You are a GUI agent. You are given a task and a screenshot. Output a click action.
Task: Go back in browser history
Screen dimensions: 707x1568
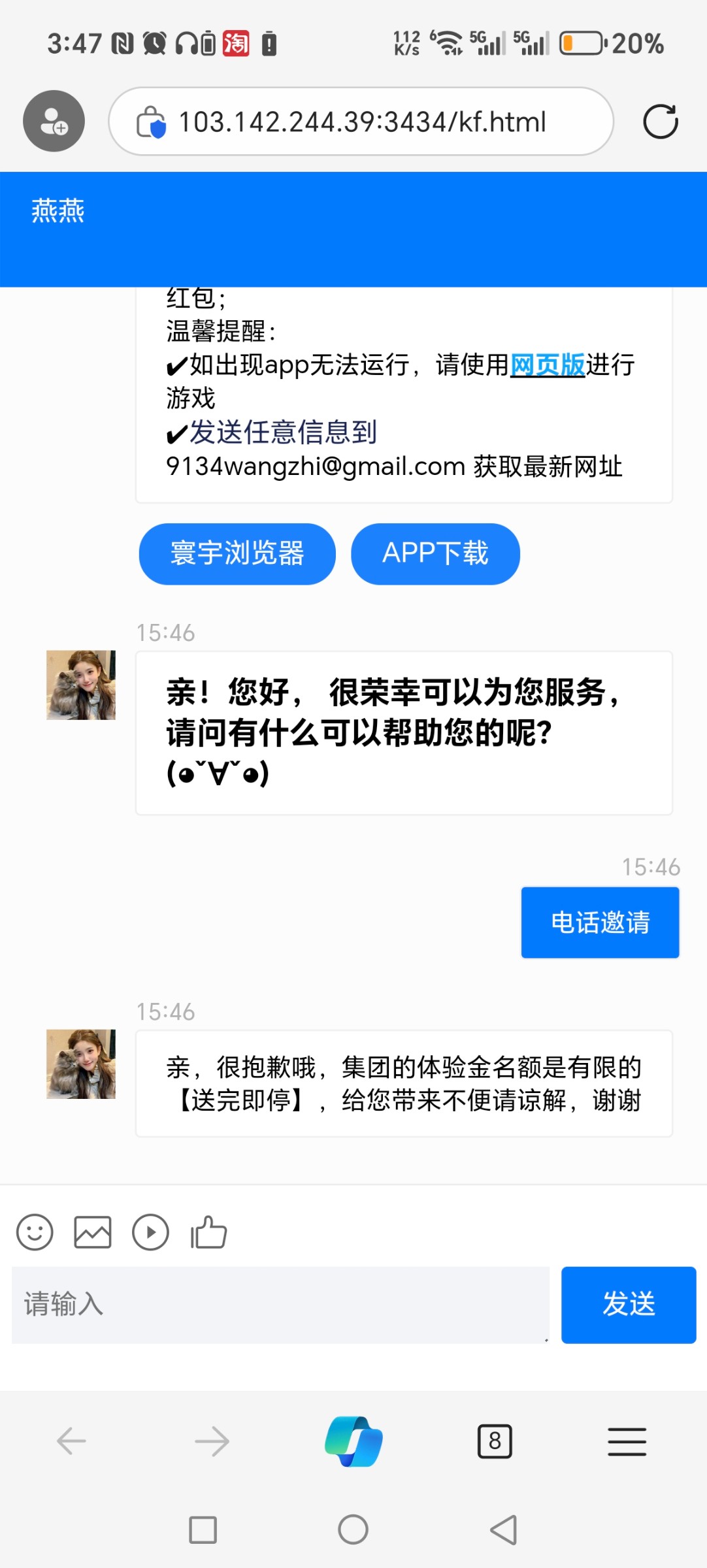coord(71,1441)
